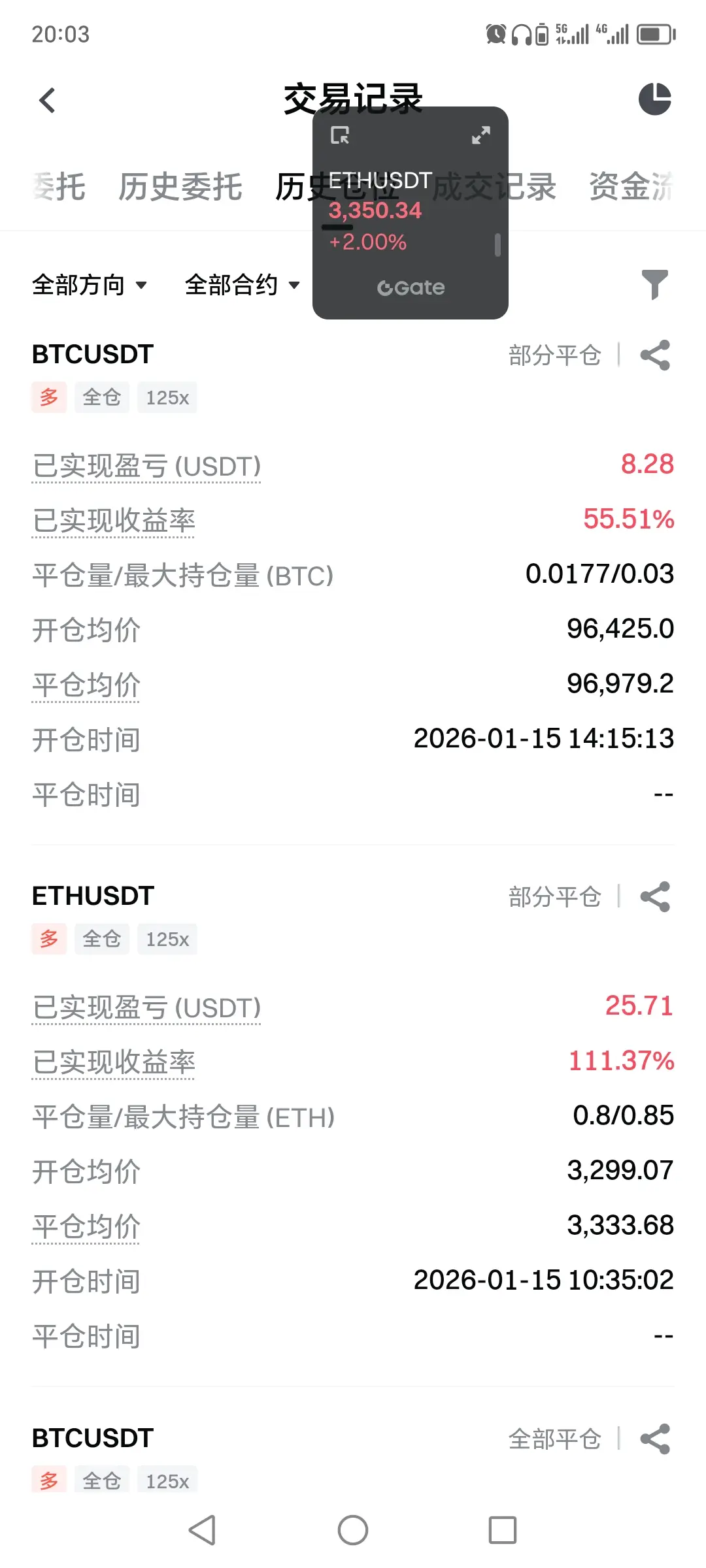Tap the system home button
Viewport: 706px width, 1568px height.
click(353, 1530)
